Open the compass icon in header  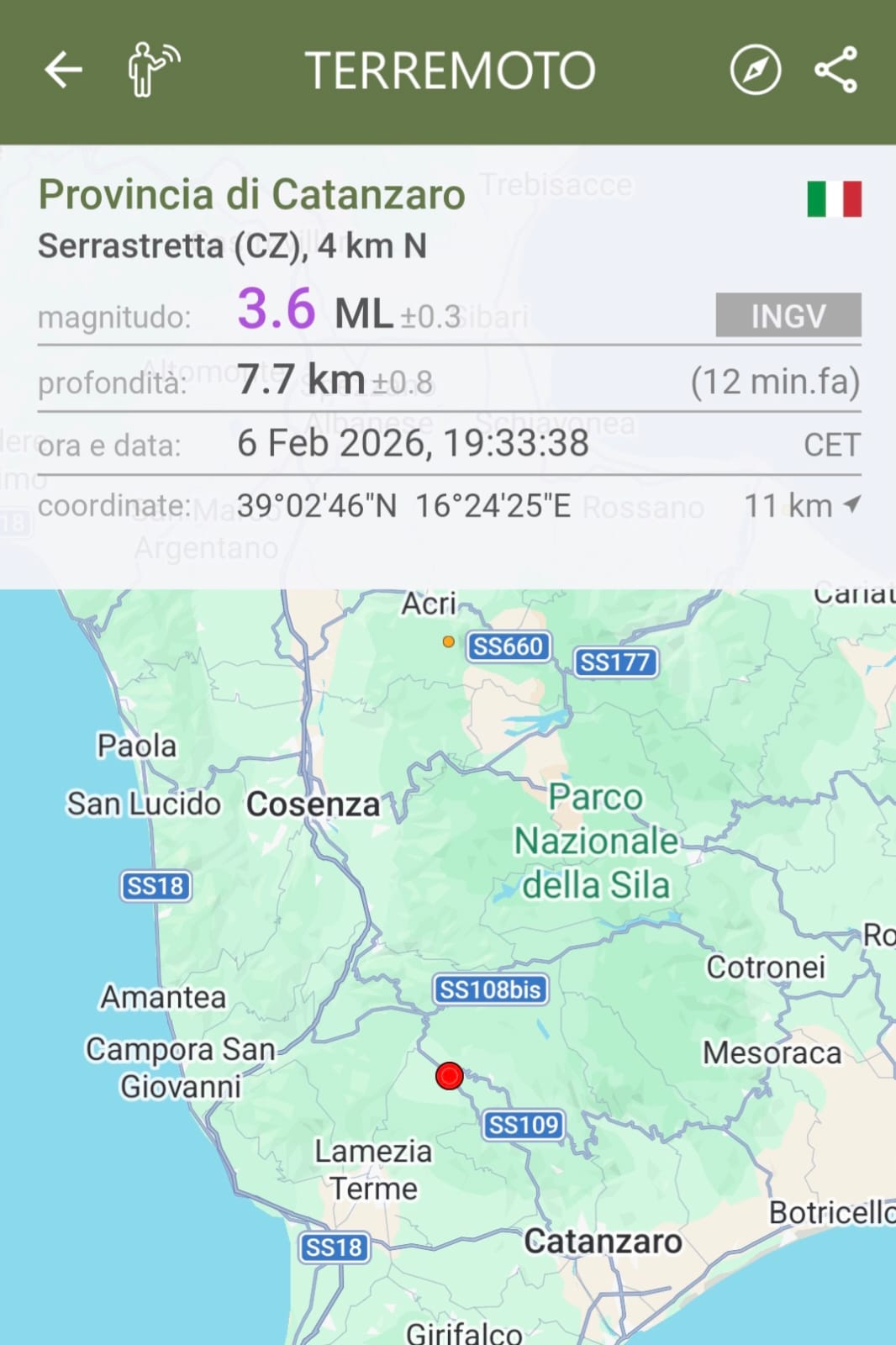755,70
